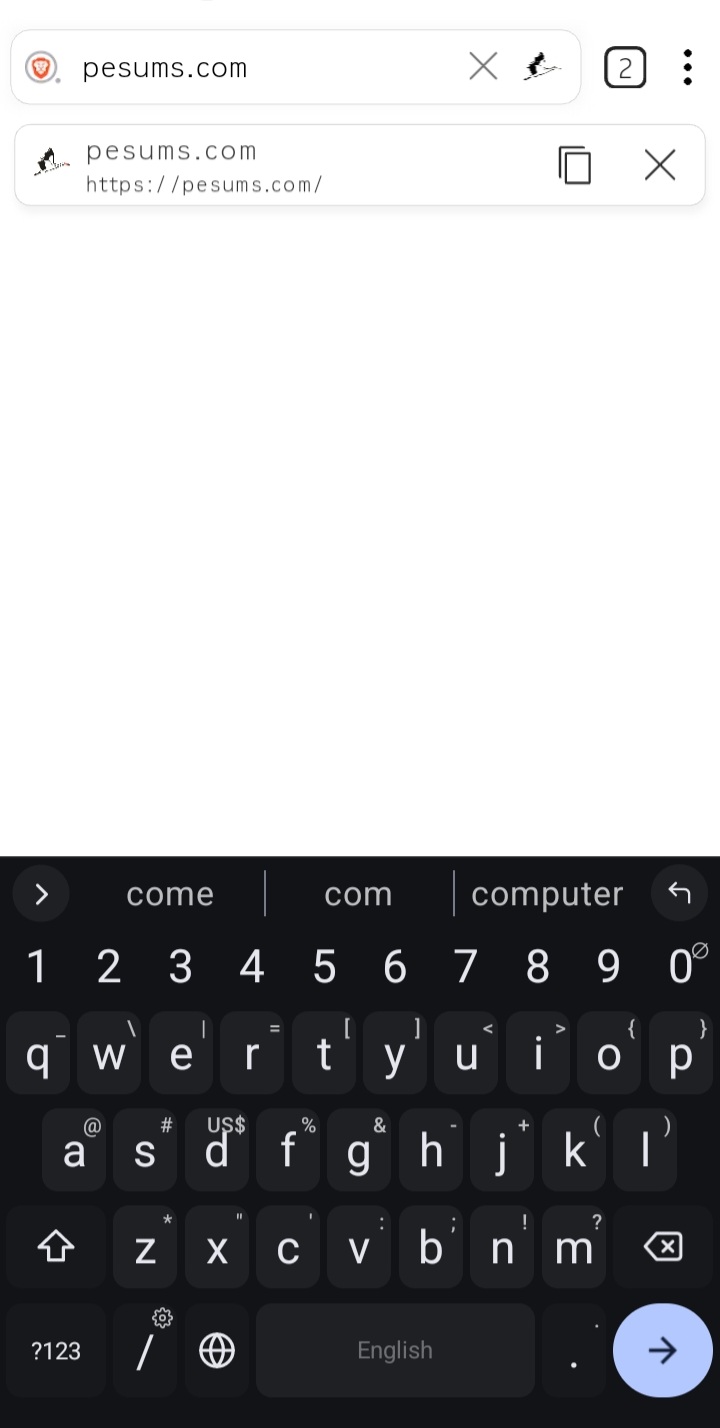Dismiss the pesums.com suggestion
Viewport: 720px width, 1428px height.
pos(659,165)
